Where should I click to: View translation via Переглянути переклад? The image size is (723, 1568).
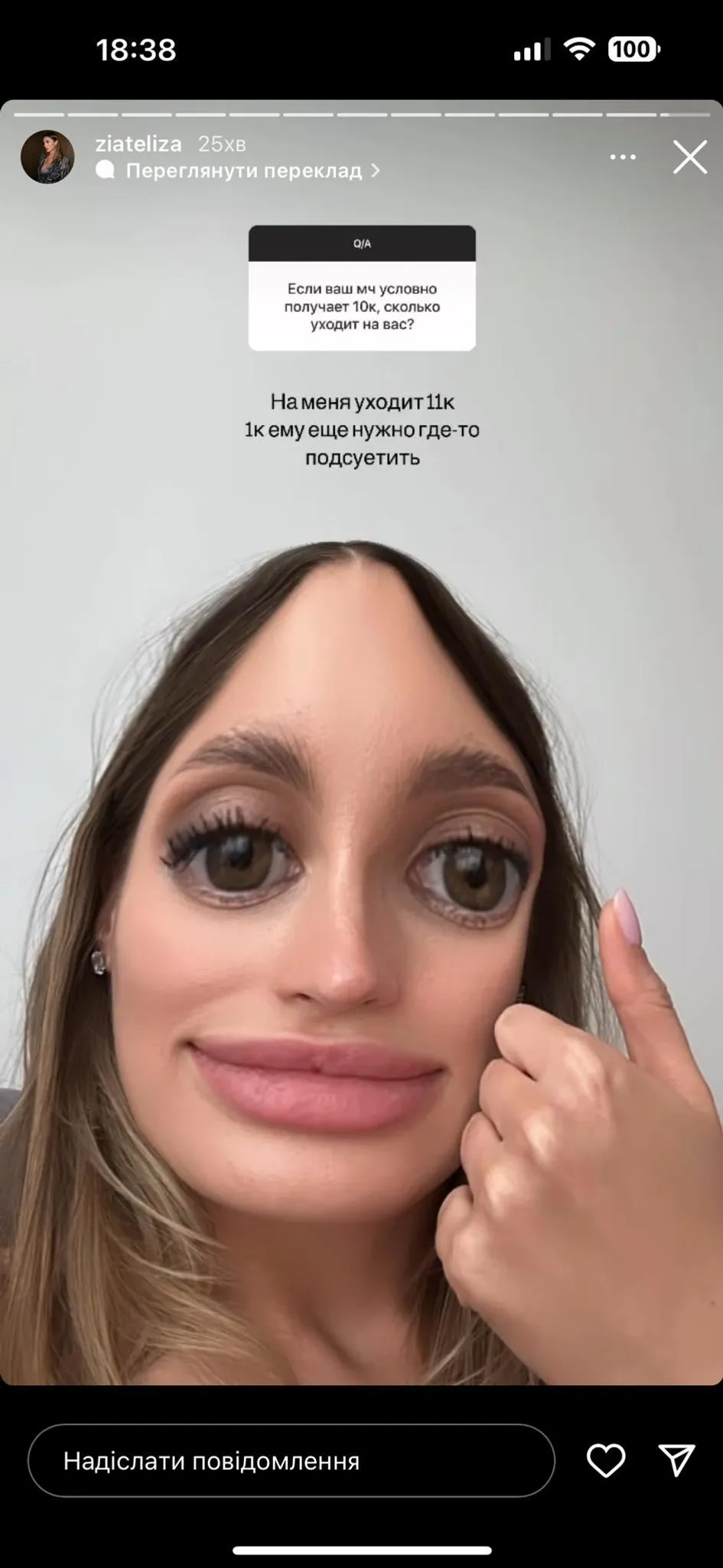(x=243, y=171)
